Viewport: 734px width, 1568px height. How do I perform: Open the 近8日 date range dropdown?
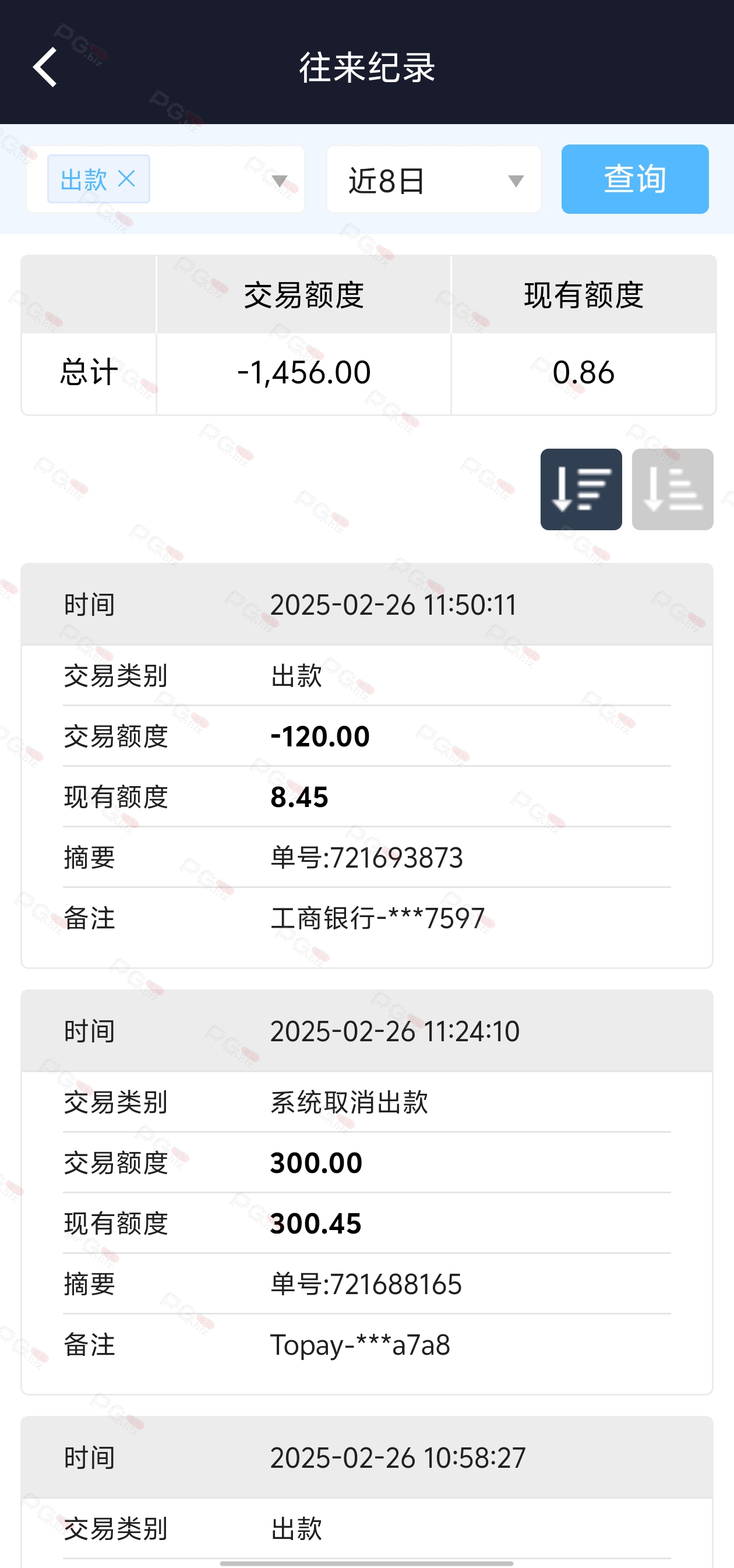pyautogui.click(x=433, y=179)
